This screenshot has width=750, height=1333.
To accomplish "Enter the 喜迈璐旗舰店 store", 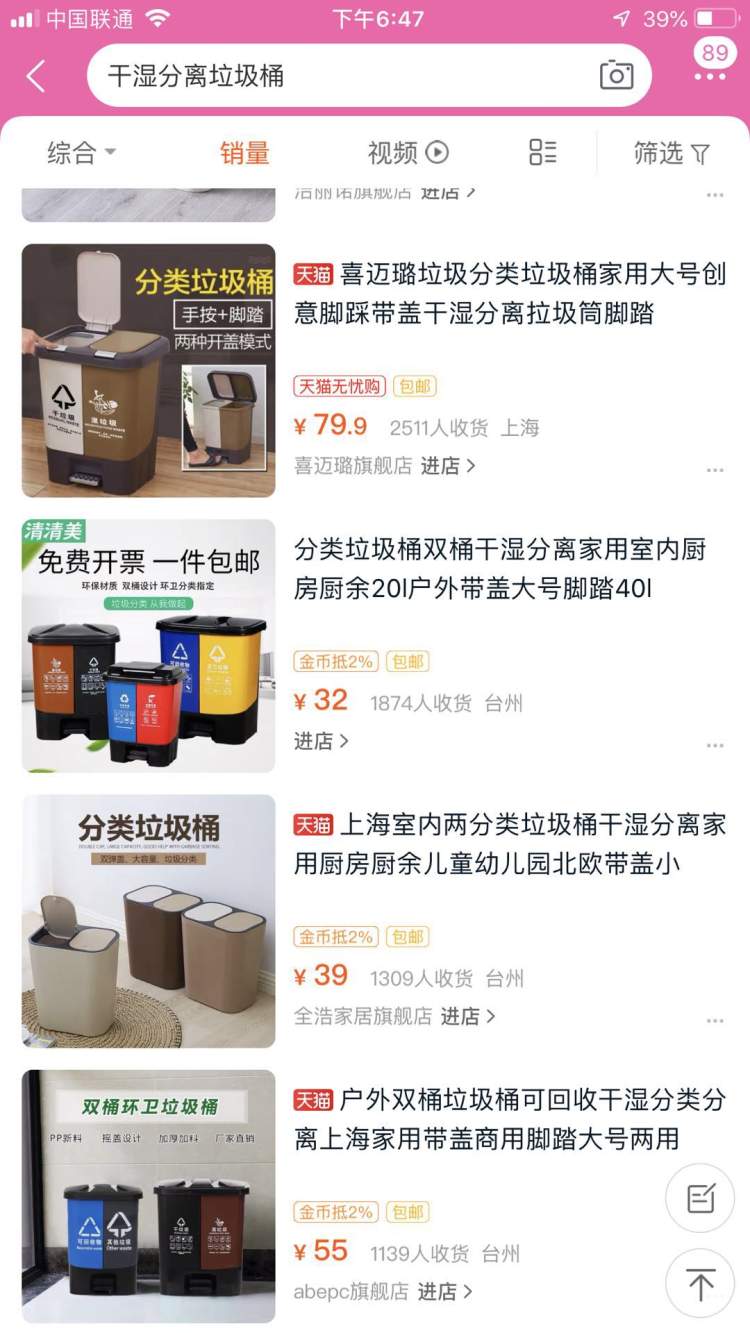I will click(384, 466).
